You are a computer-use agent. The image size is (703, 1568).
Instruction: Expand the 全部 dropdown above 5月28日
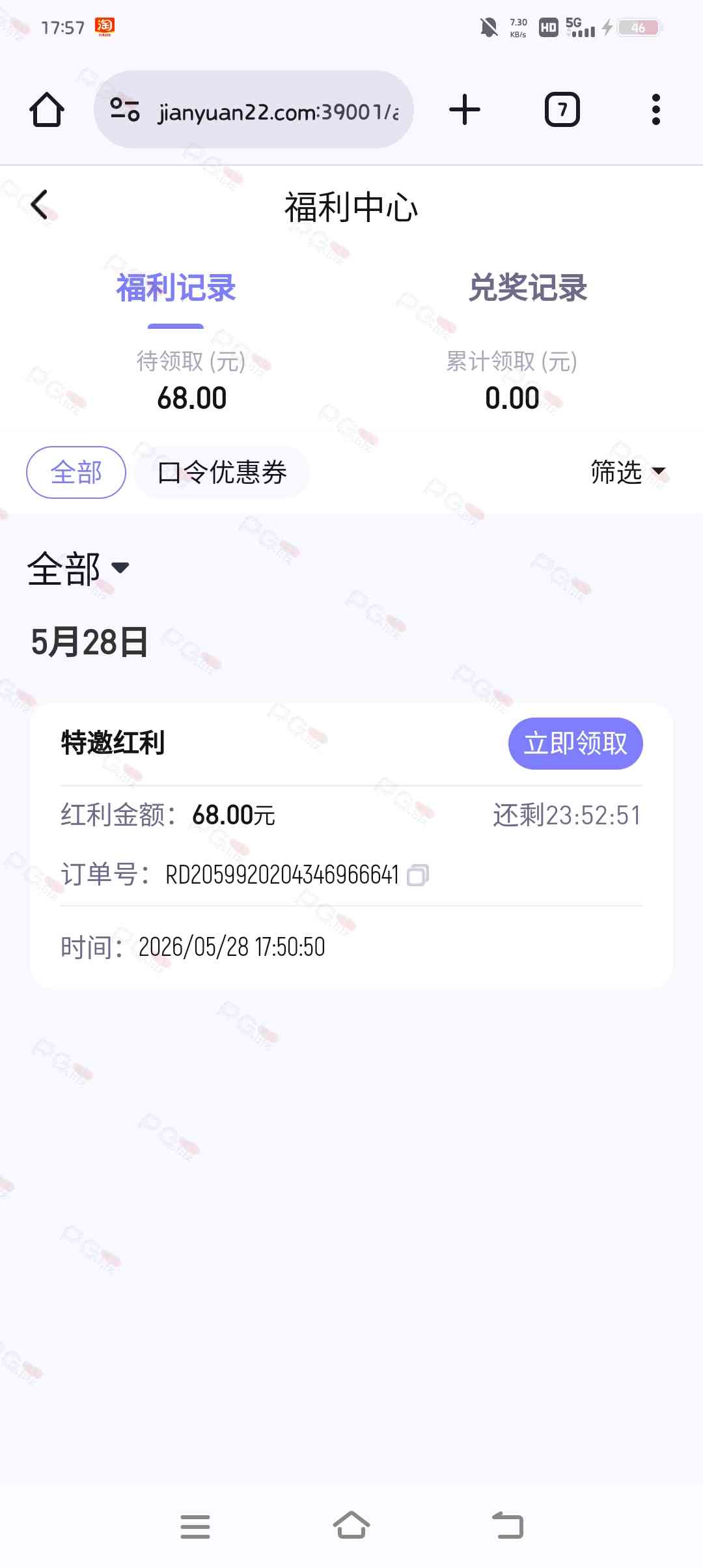point(78,568)
